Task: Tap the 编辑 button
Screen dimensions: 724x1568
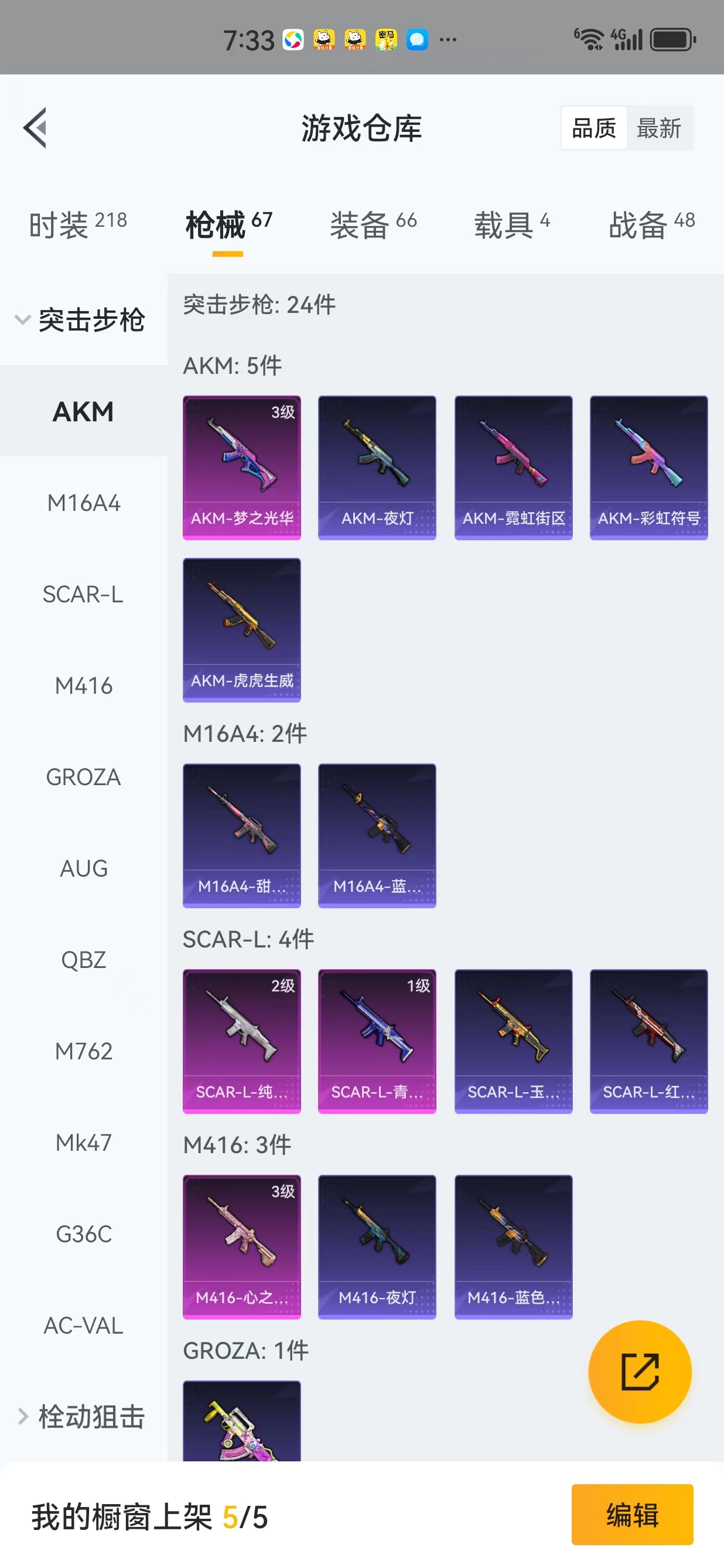Action: pyautogui.click(x=632, y=1515)
